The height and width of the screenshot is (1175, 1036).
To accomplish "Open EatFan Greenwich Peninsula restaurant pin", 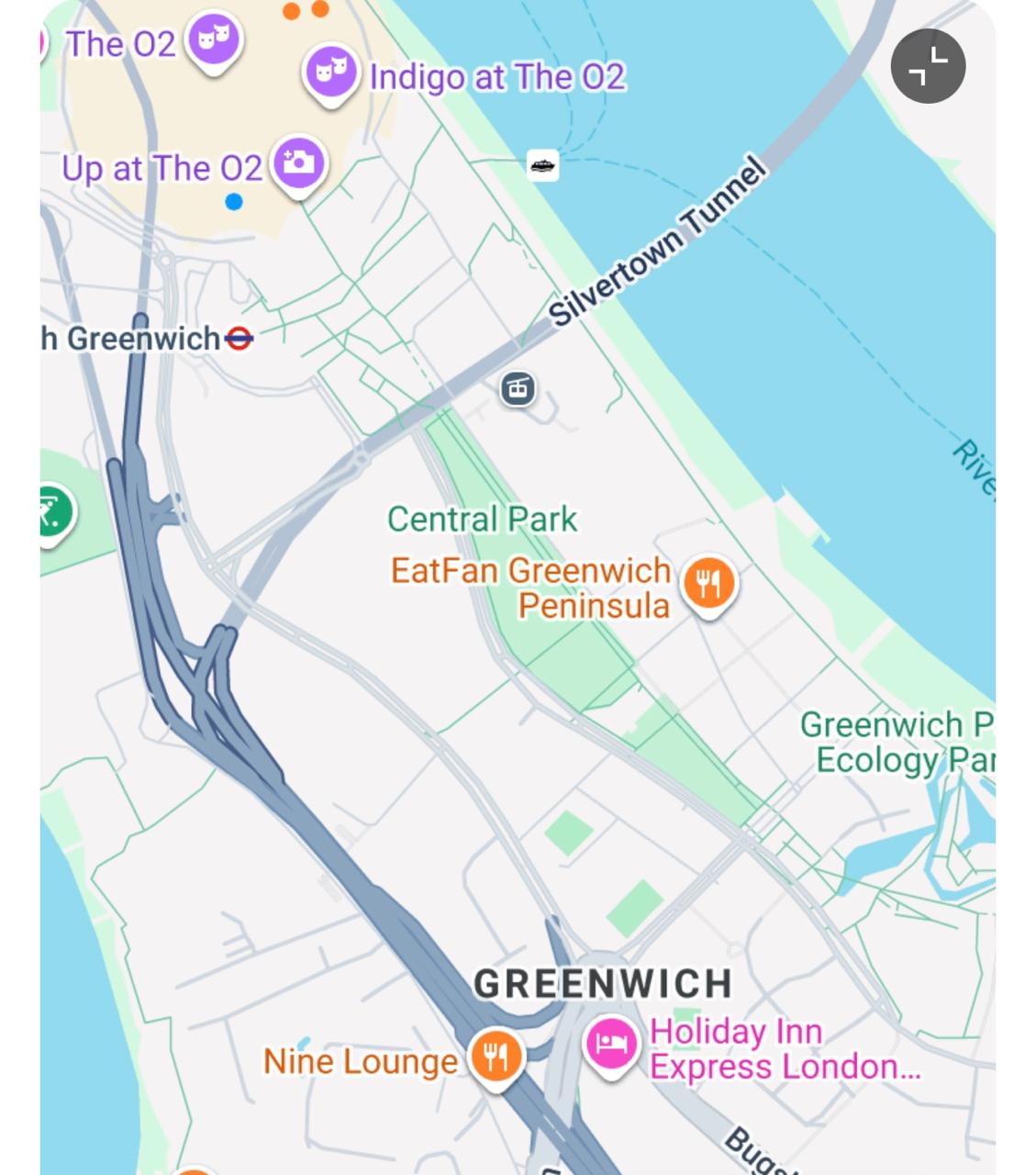I will 708,584.
